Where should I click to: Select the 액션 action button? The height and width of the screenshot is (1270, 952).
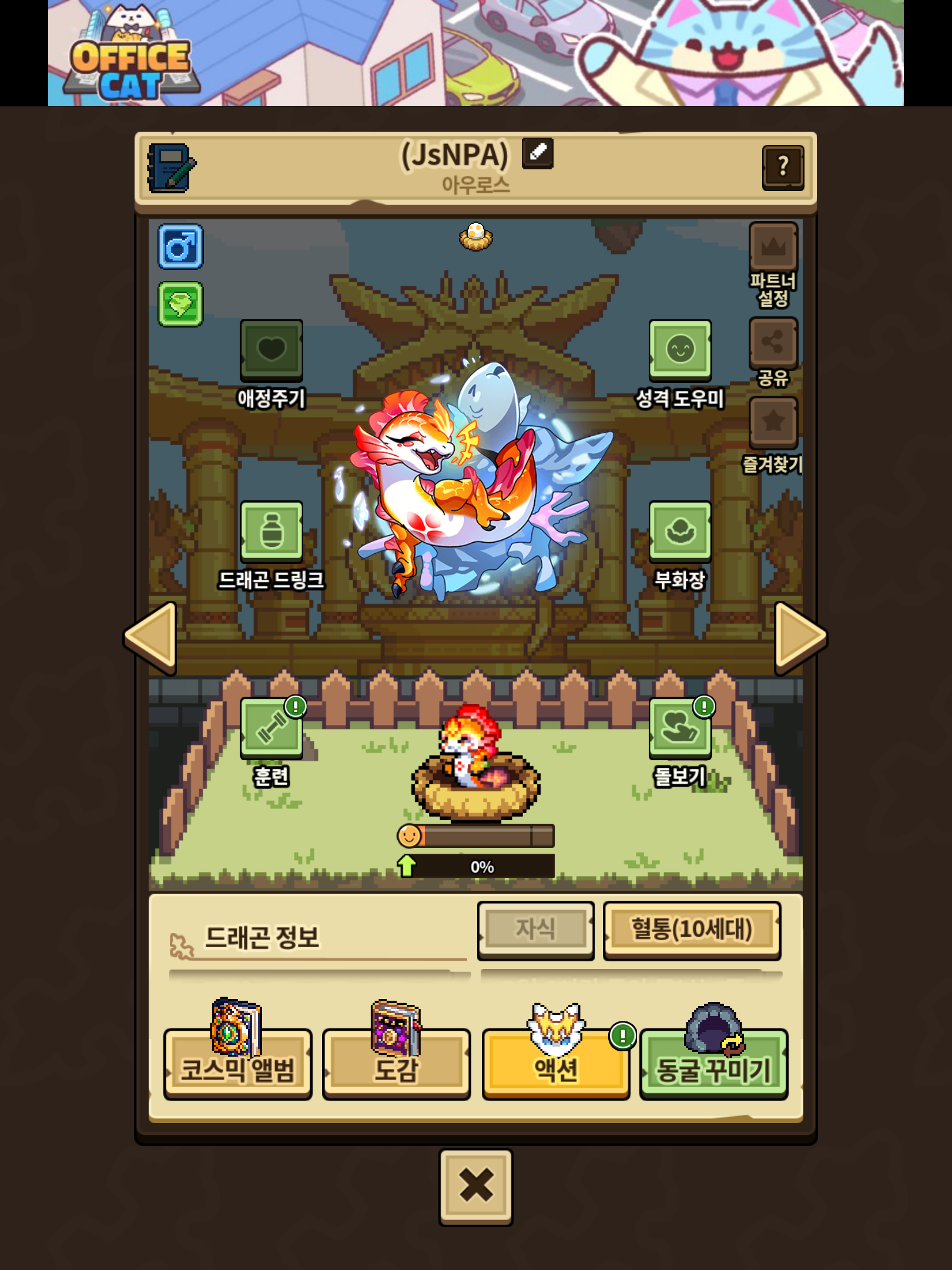tap(555, 1064)
